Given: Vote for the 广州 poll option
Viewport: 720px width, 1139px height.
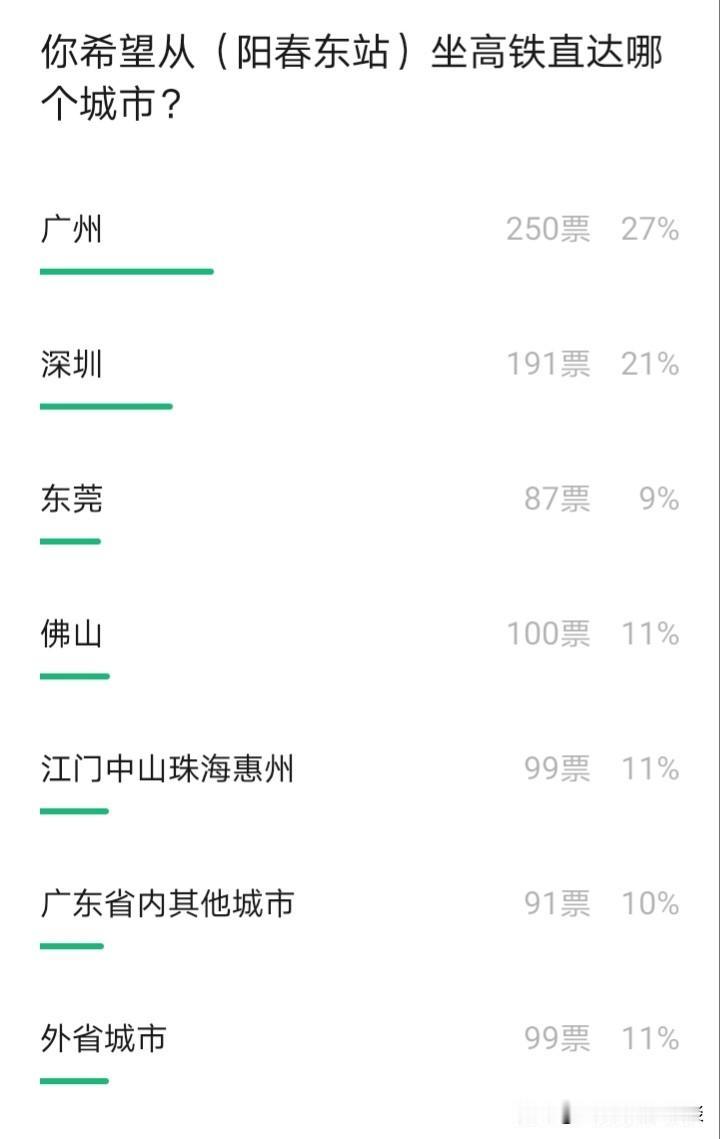Looking at the screenshot, I should (70, 229).
